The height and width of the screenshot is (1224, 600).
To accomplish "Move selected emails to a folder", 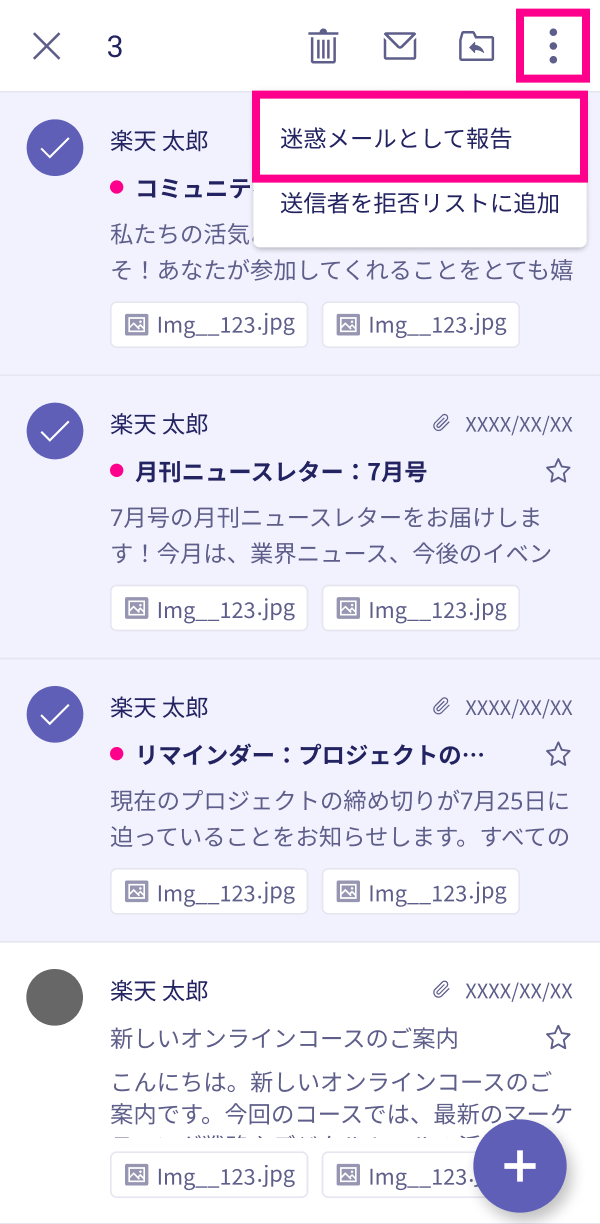I will tap(477, 46).
